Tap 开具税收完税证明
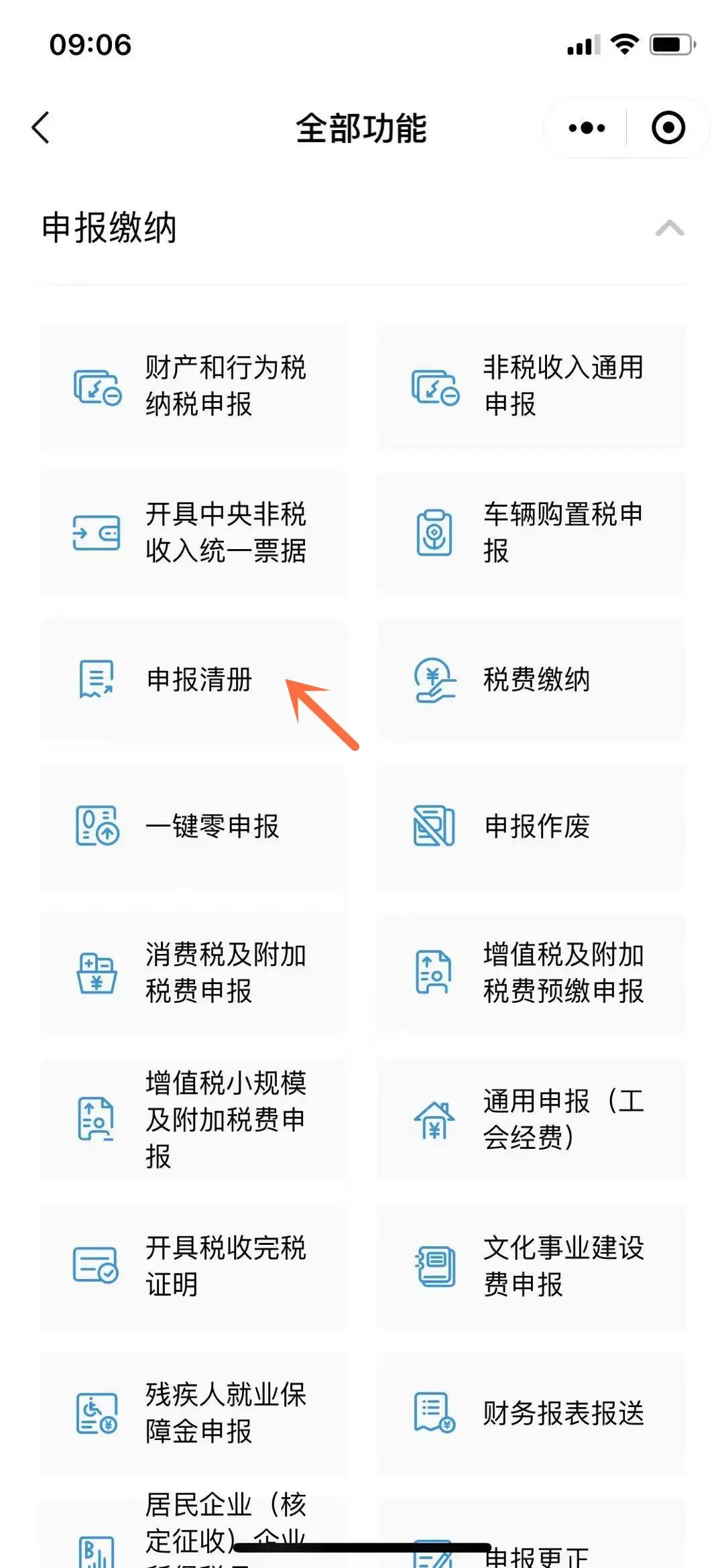 [x=193, y=1266]
